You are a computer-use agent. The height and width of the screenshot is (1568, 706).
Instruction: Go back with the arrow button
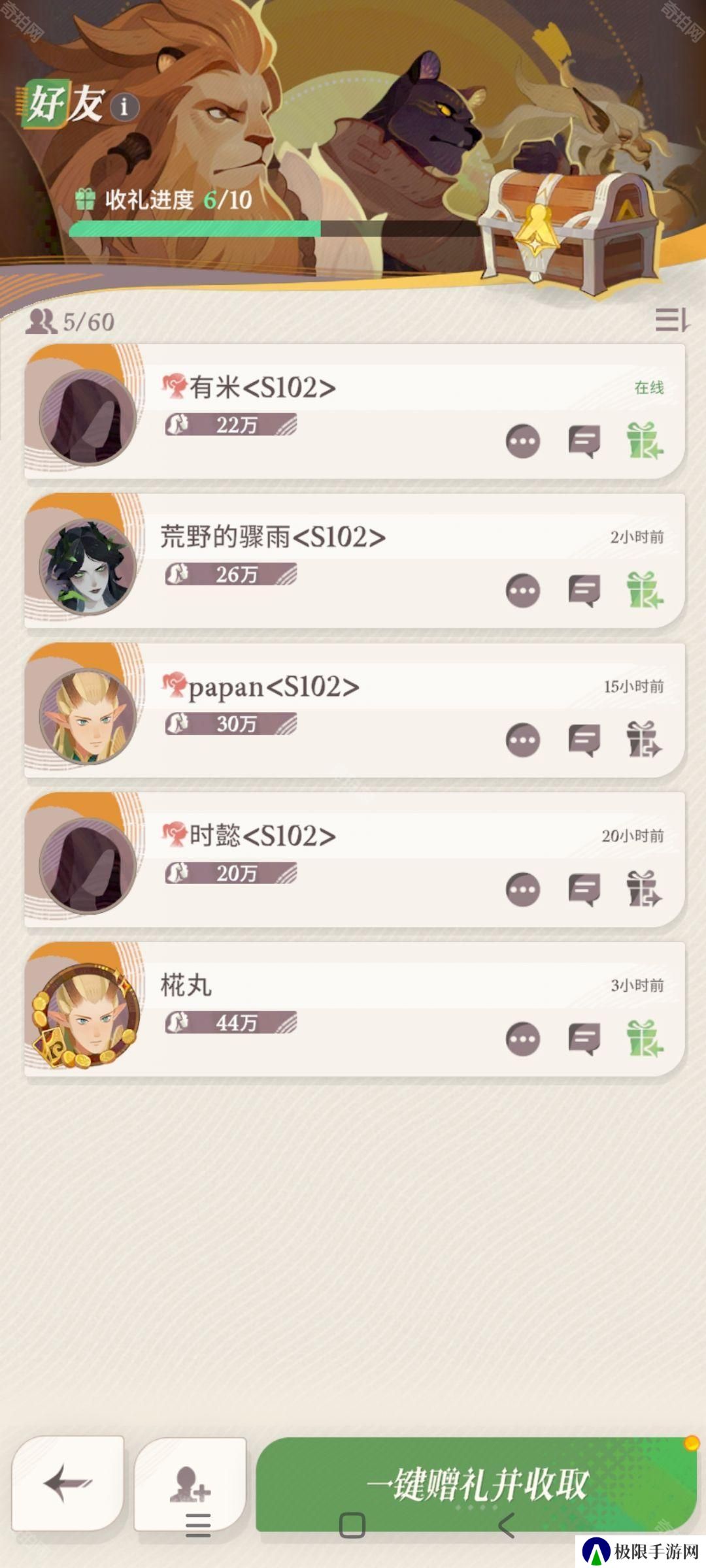pos(68,1483)
